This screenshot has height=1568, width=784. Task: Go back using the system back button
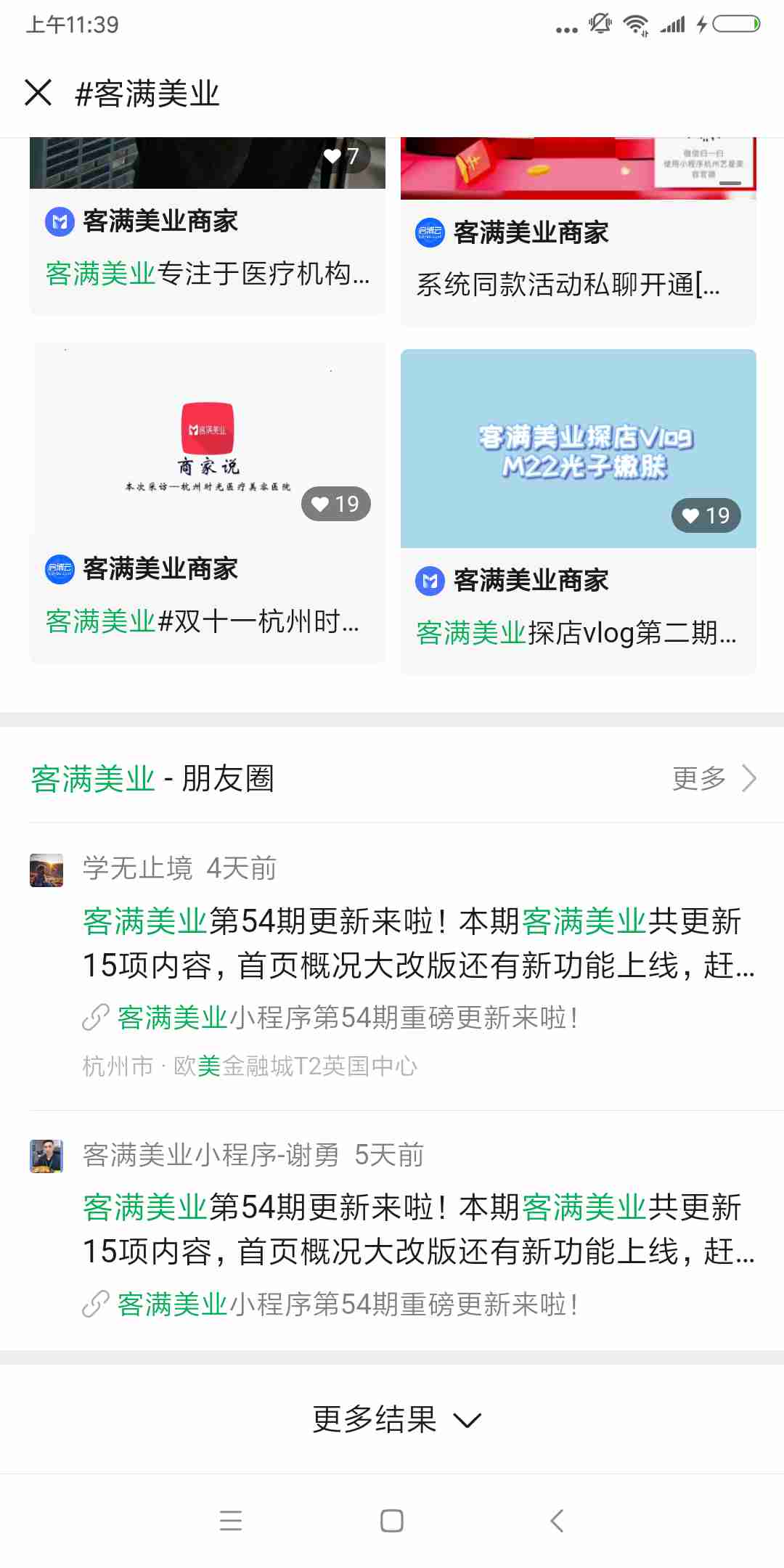coord(557,1520)
